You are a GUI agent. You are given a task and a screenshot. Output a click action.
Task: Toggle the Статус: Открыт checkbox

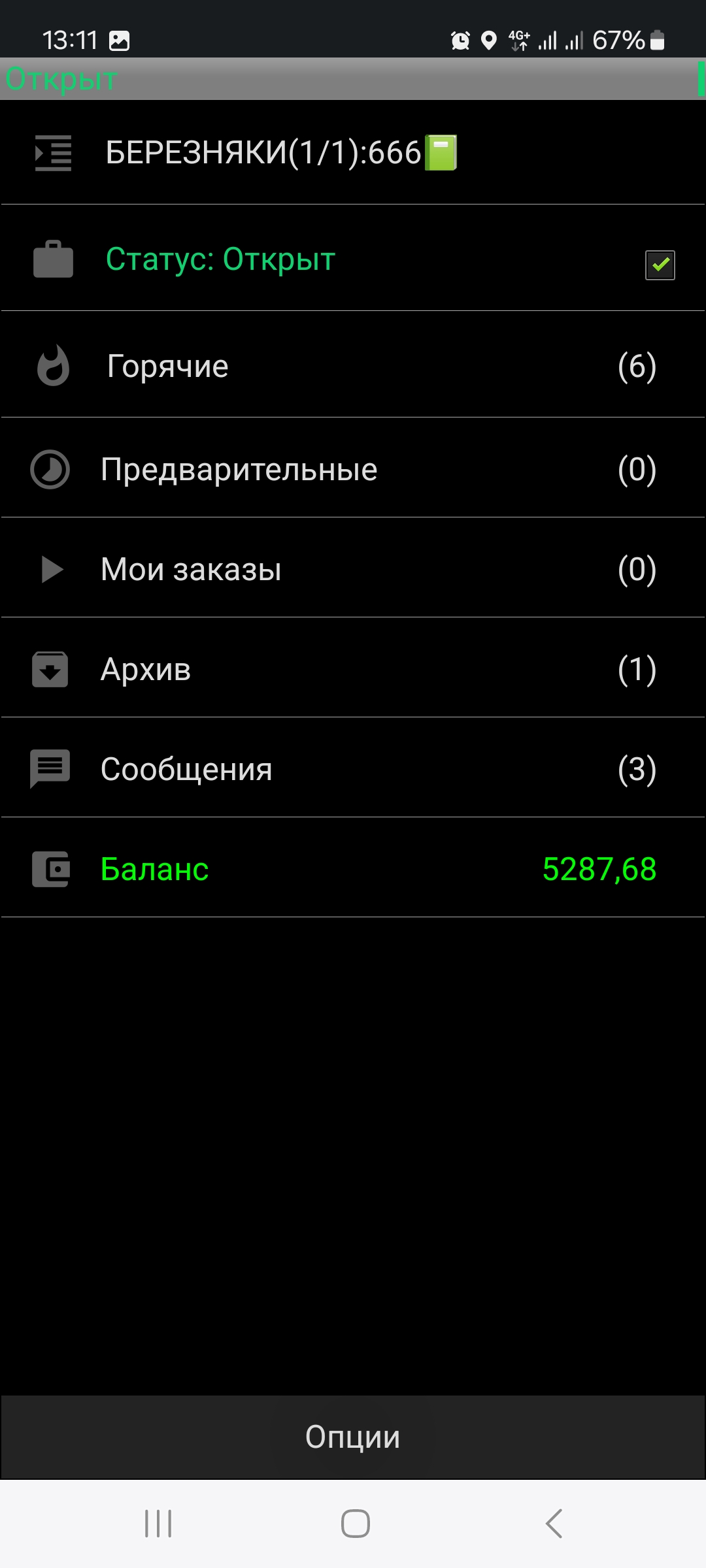660,265
